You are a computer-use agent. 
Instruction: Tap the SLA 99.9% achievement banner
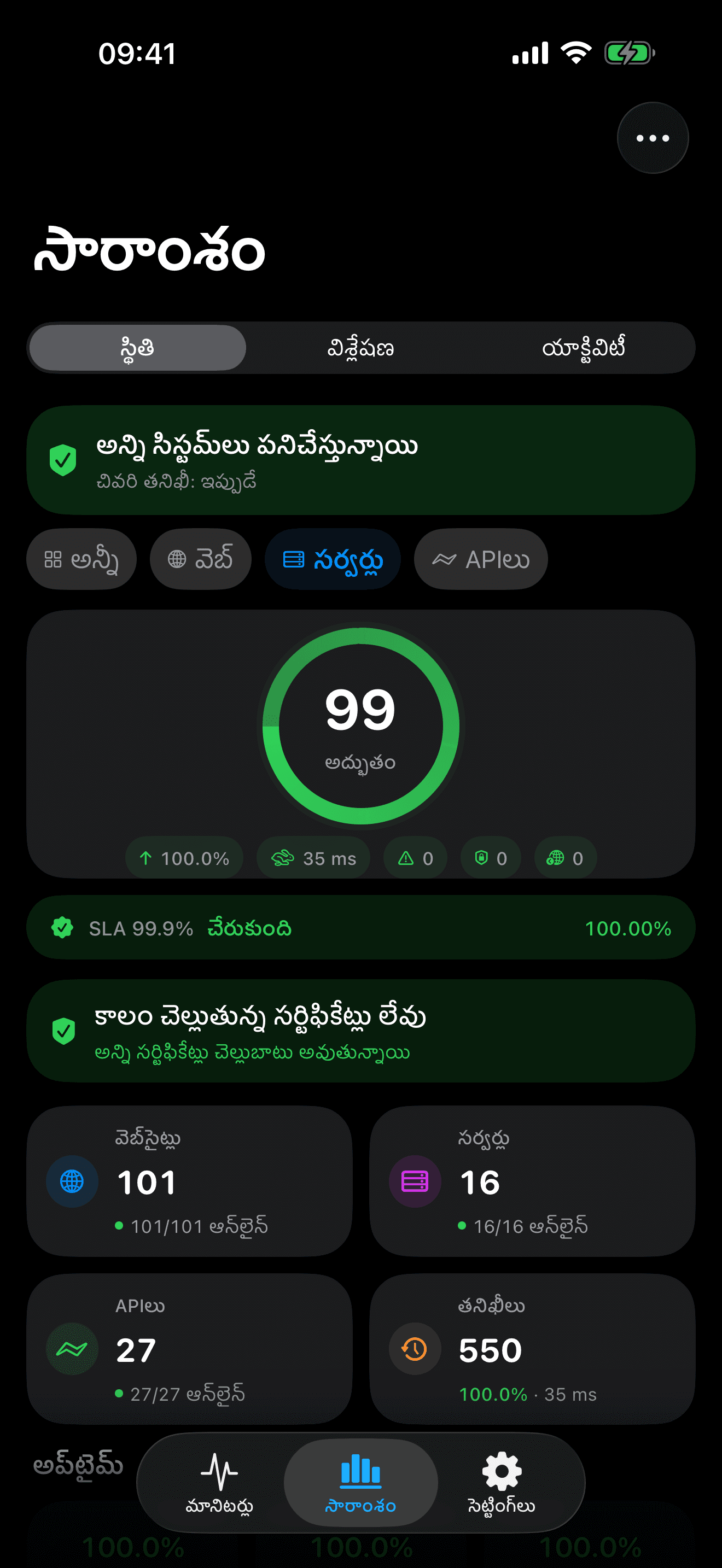click(x=360, y=928)
